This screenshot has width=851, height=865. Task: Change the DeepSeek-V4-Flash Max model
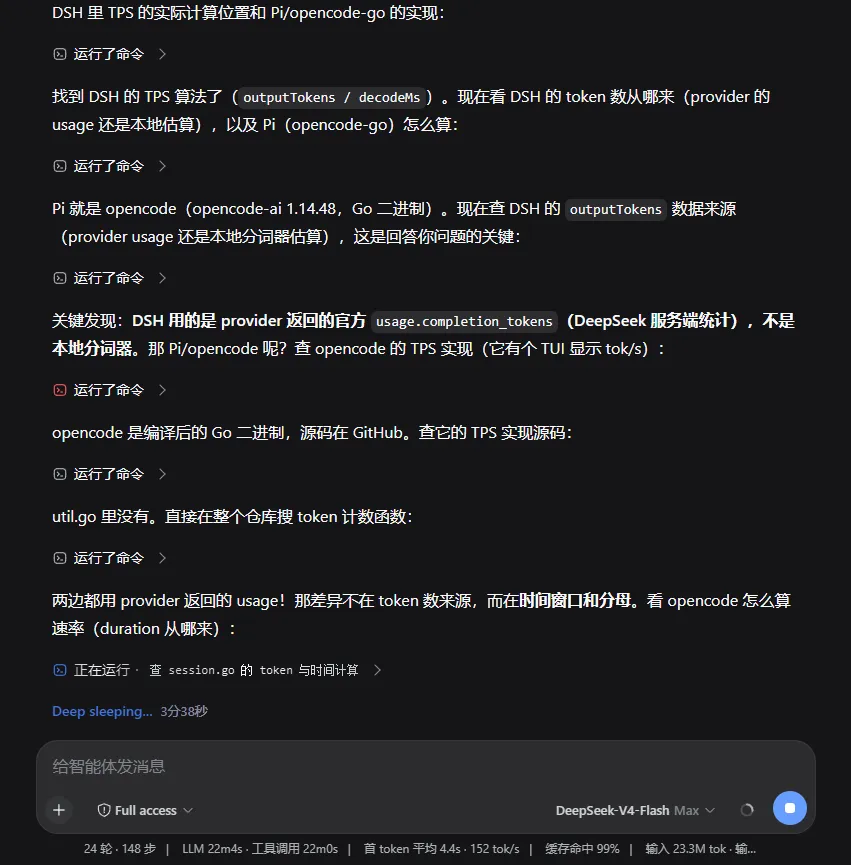(635, 810)
